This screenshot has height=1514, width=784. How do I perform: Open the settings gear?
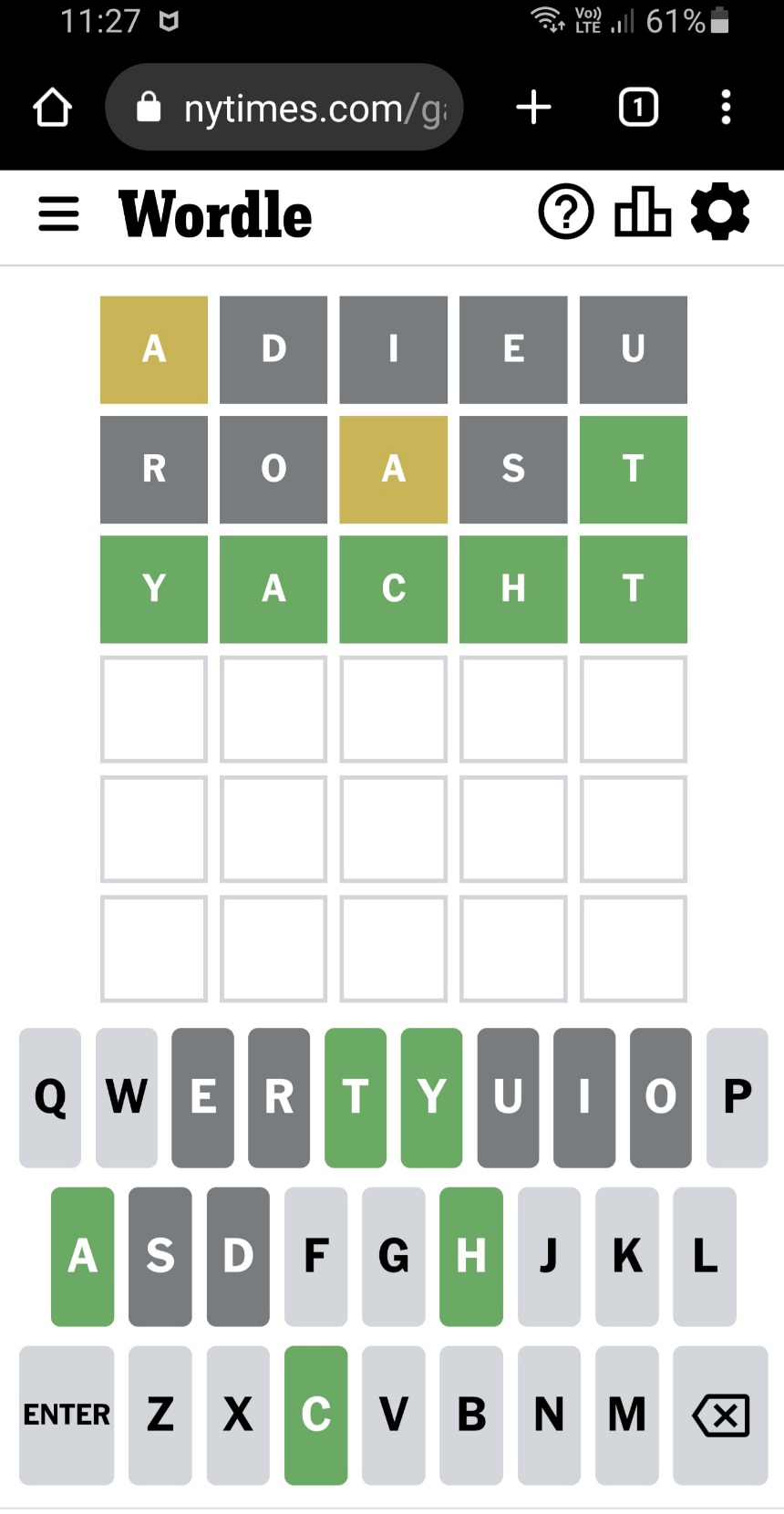point(720,213)
